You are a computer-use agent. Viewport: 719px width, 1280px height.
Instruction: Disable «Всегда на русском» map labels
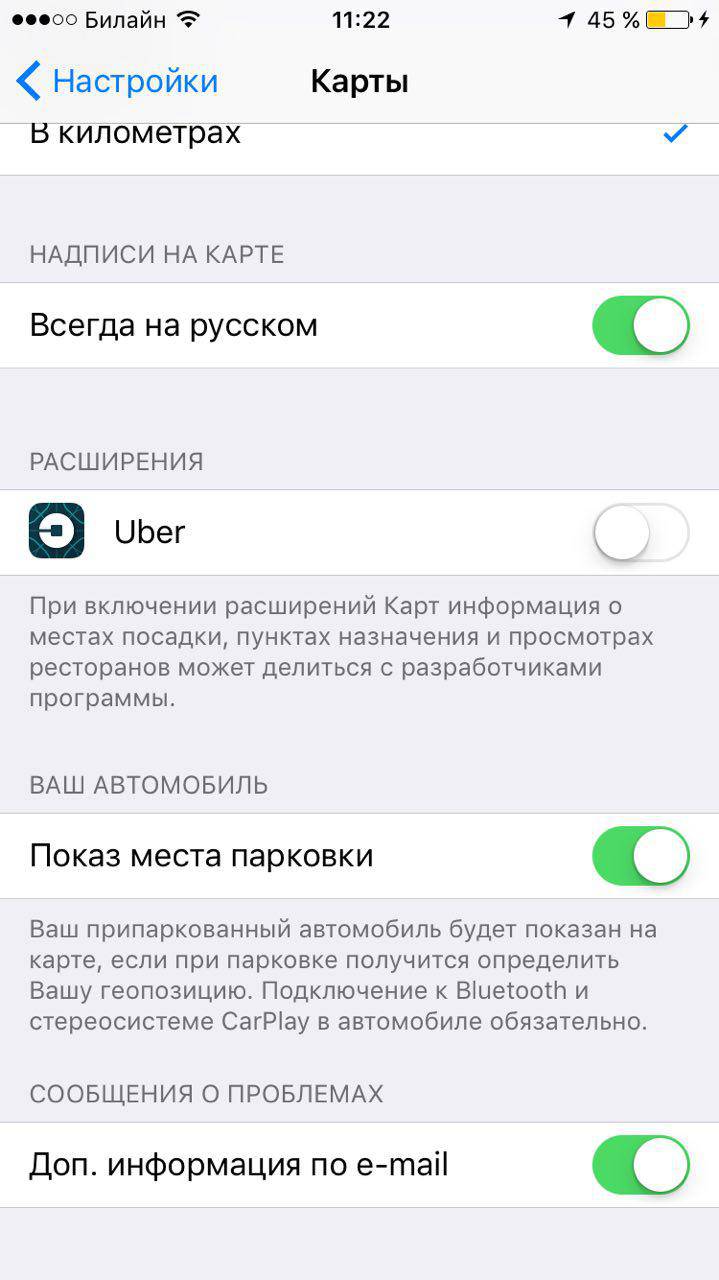point(640,325)
